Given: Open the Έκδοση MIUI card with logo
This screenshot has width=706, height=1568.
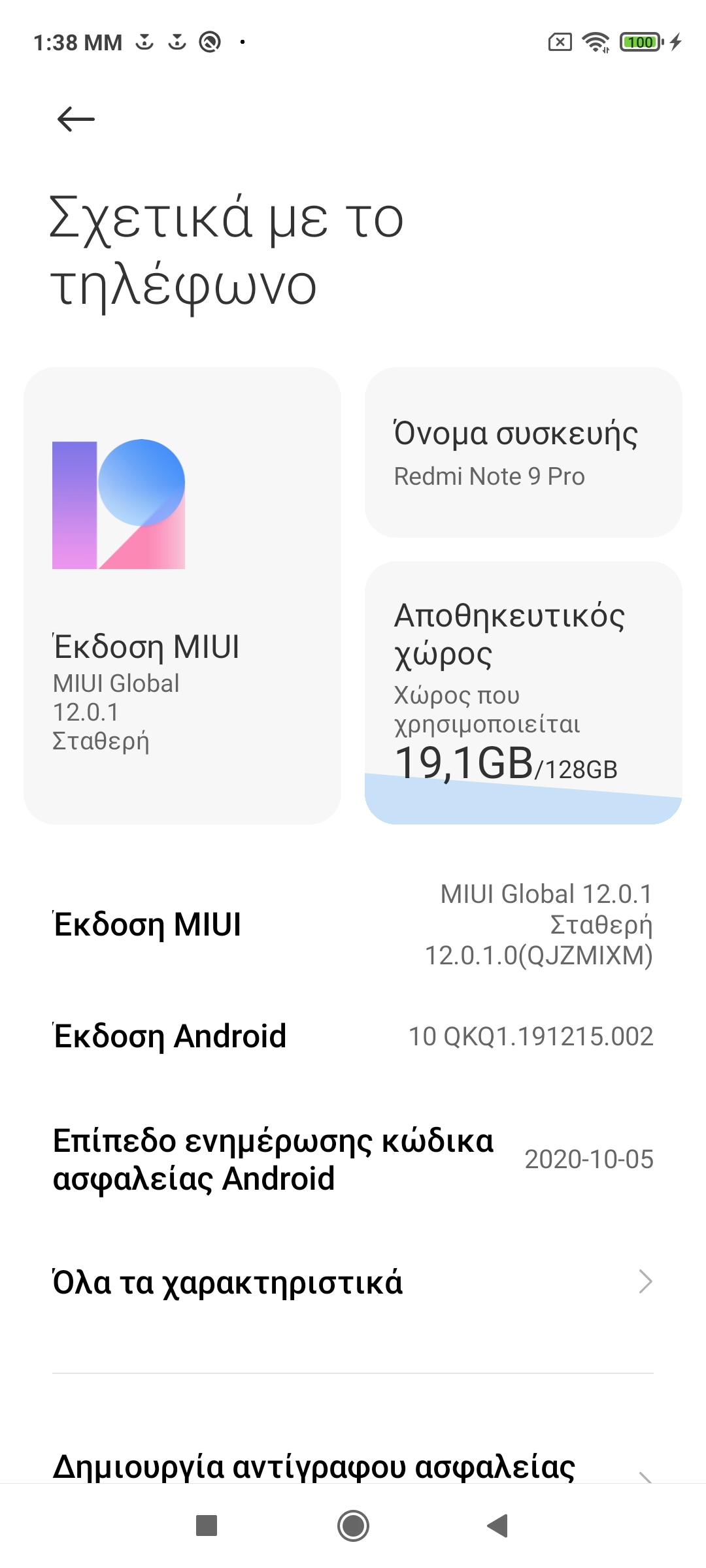Looking at the screenshot, I should (x=182, y=595).
